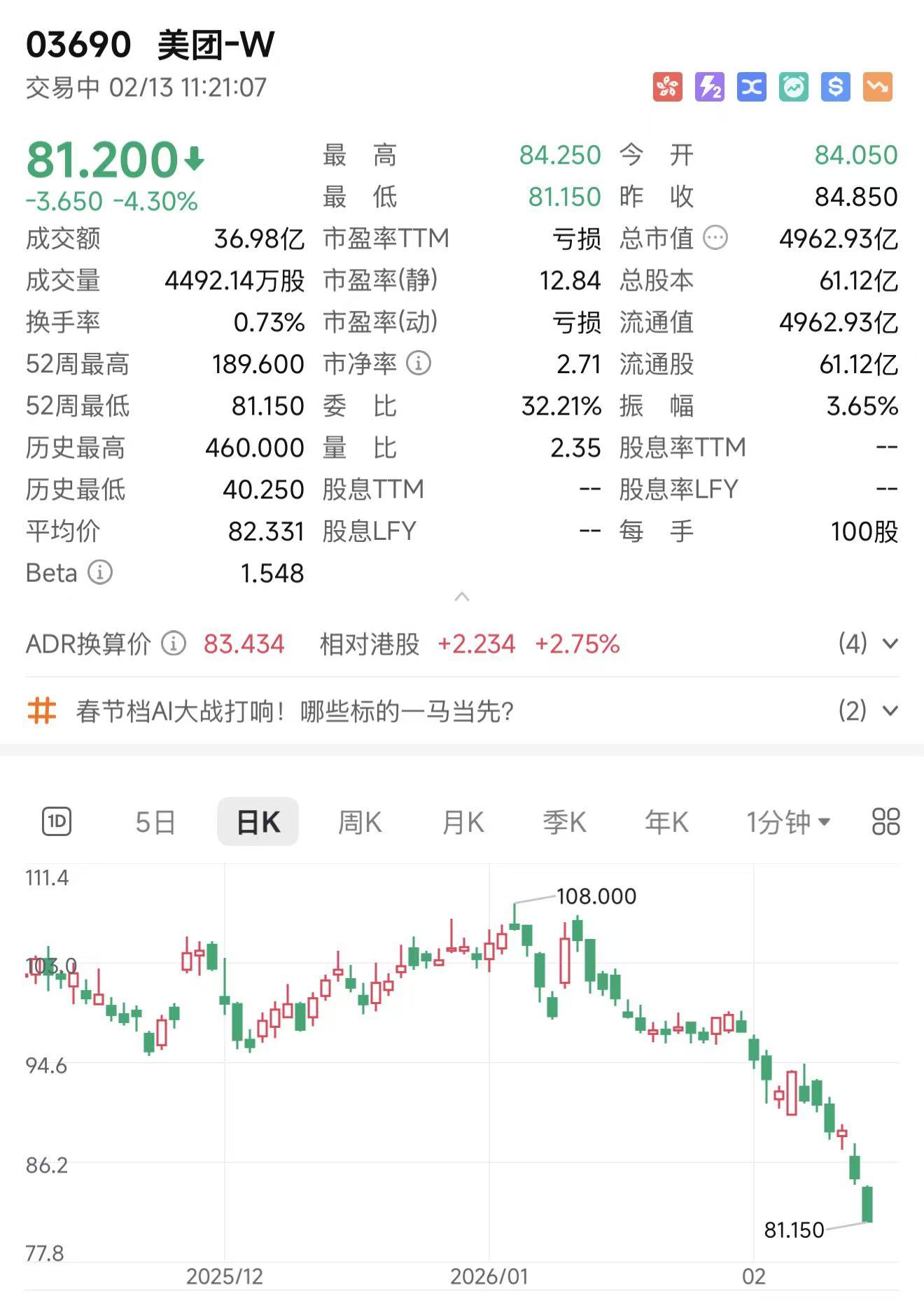Switch chart to the 1D view
924x1301 pixels.
click(x=57, y=821)
